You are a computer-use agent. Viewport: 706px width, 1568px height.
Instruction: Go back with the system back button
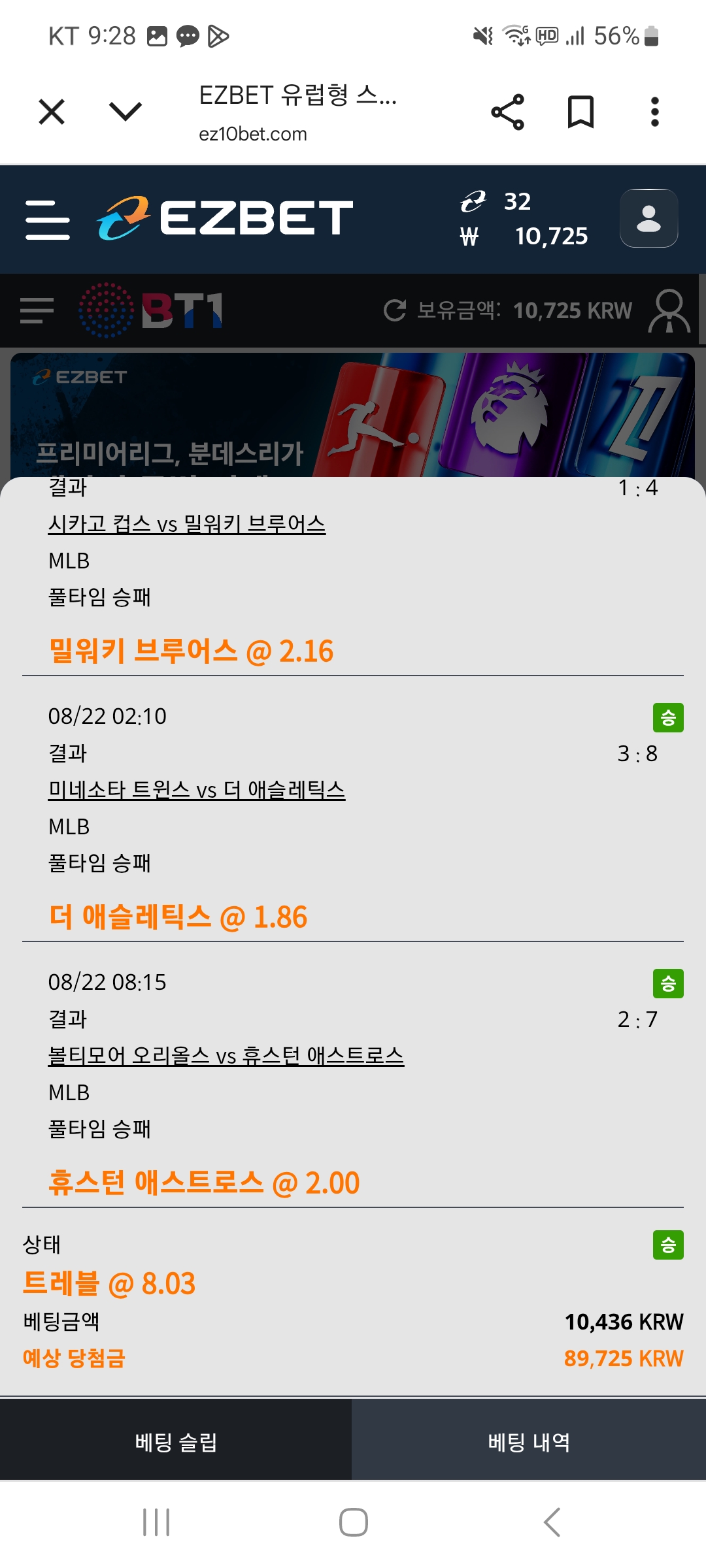552,1522
